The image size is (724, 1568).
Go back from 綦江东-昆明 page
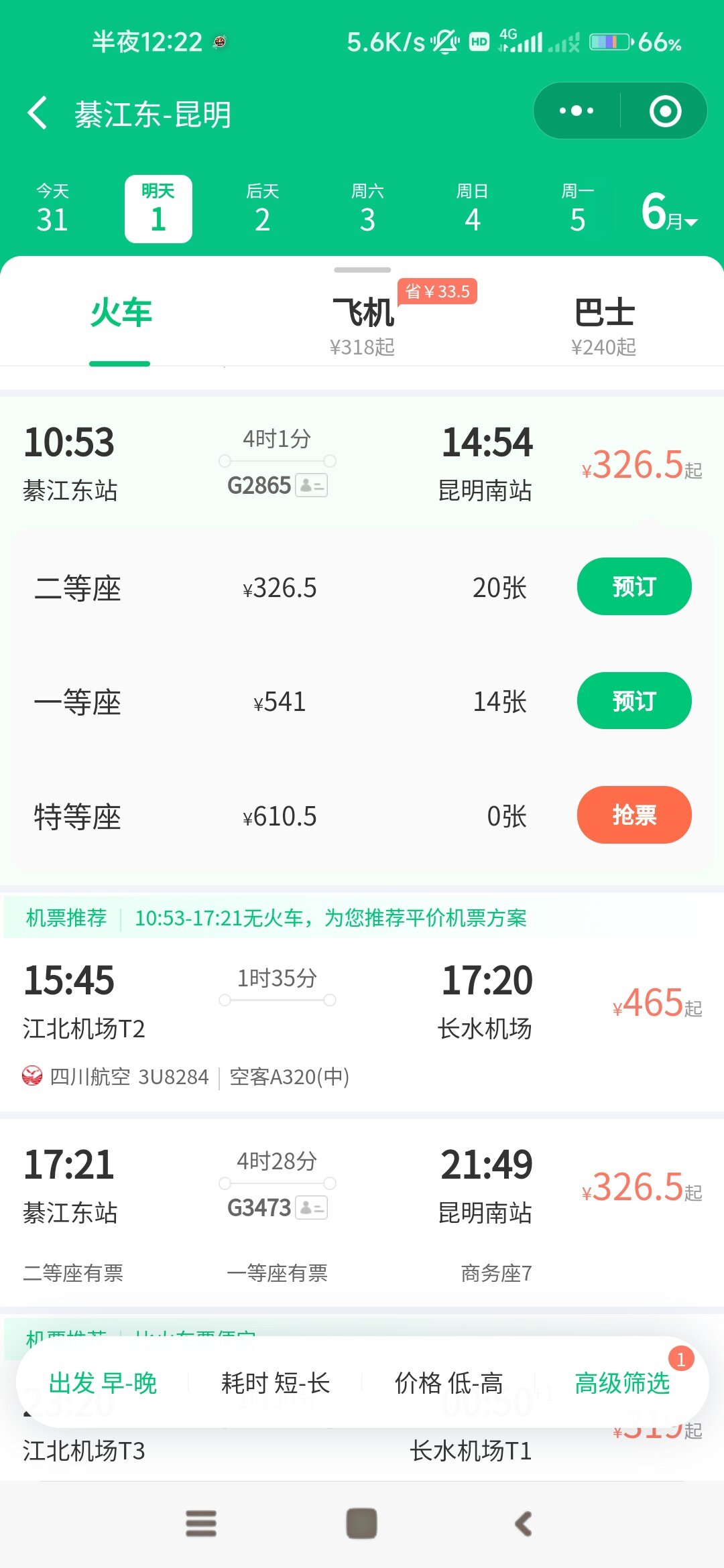point(38,113)
